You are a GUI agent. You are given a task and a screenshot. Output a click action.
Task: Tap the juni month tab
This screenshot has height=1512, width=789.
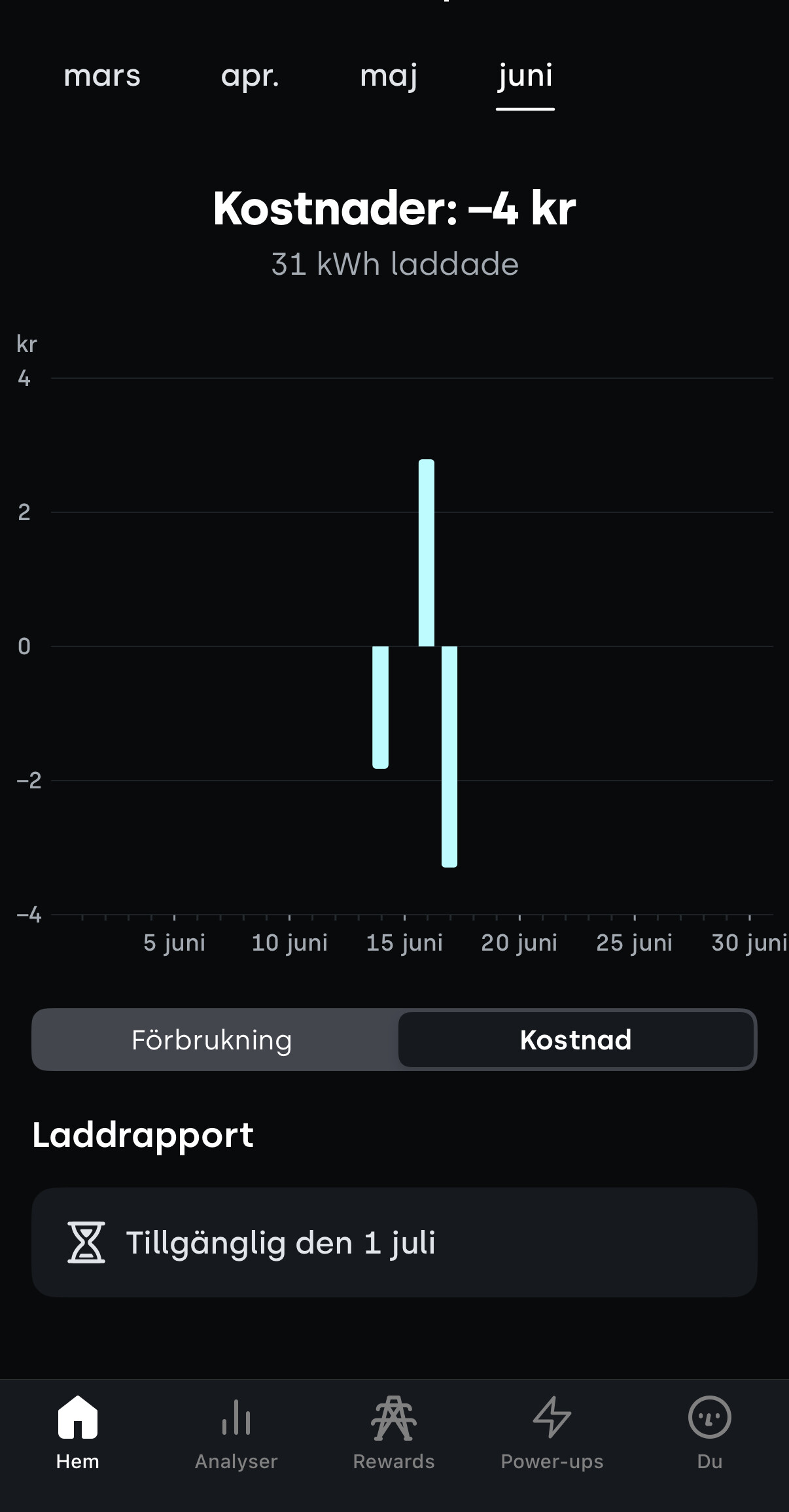pos(525,77)
